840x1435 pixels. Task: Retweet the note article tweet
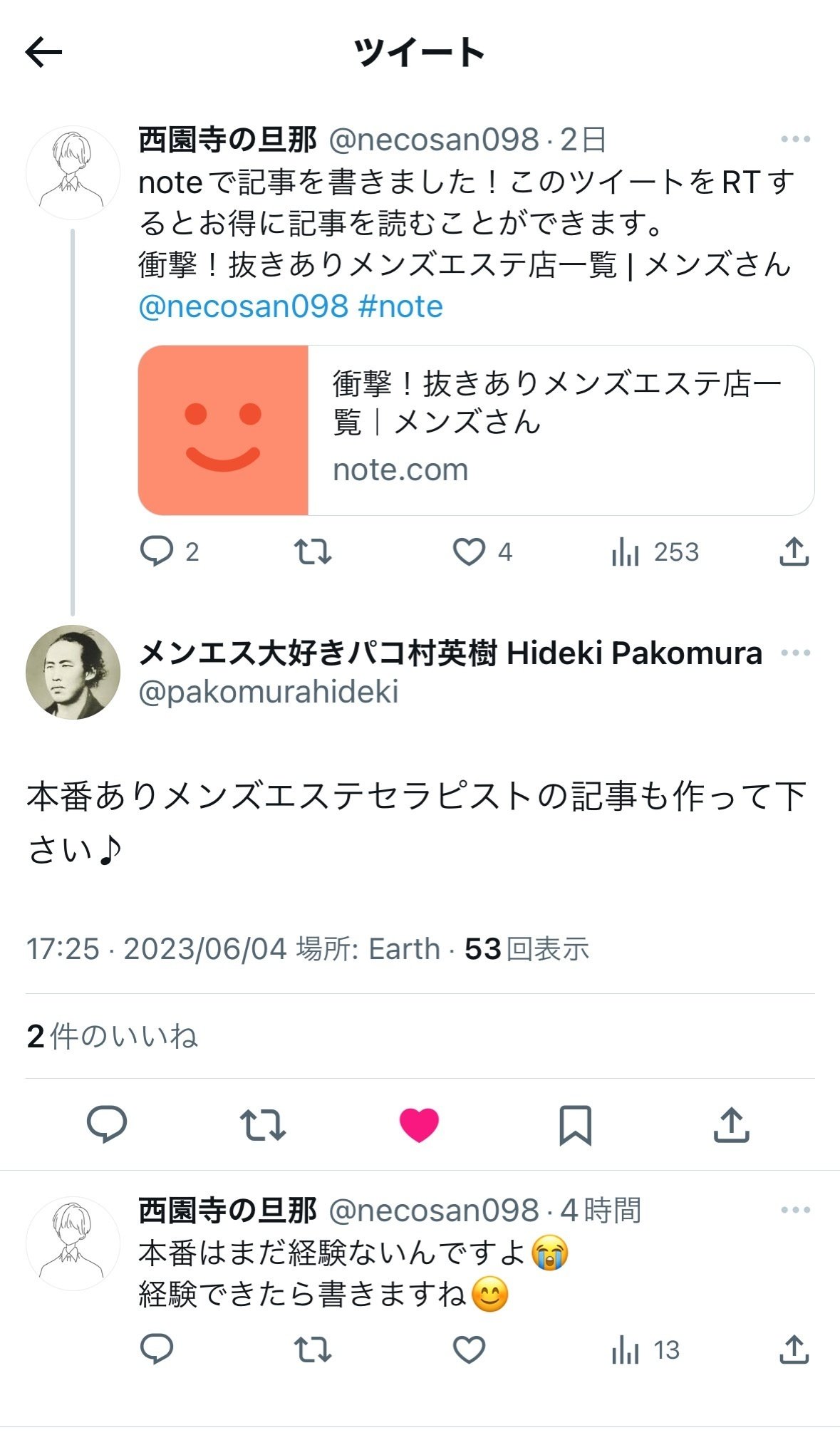(x=313, y=551)
